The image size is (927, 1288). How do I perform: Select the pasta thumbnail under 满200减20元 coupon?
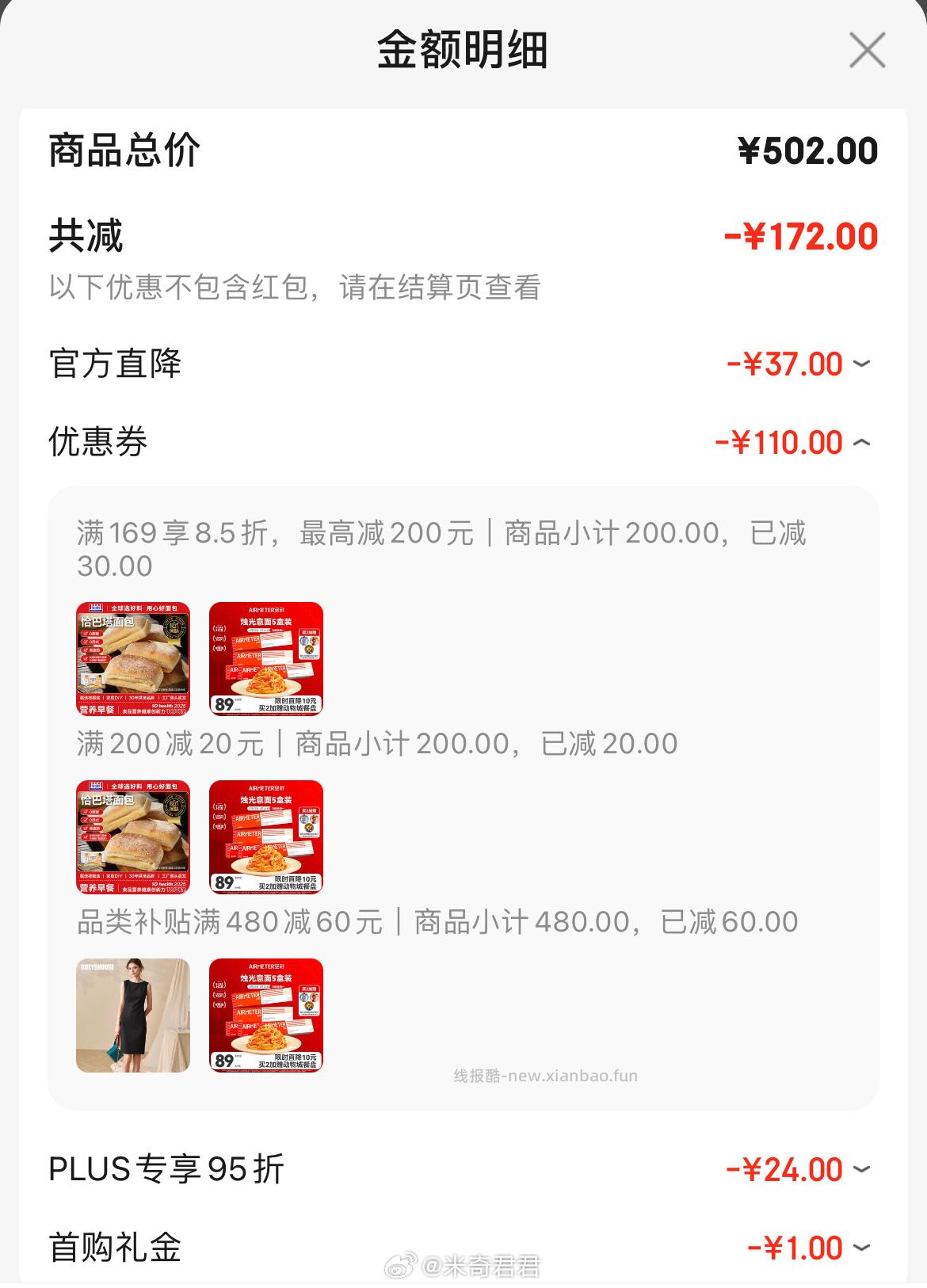click(x=267, y=840)
